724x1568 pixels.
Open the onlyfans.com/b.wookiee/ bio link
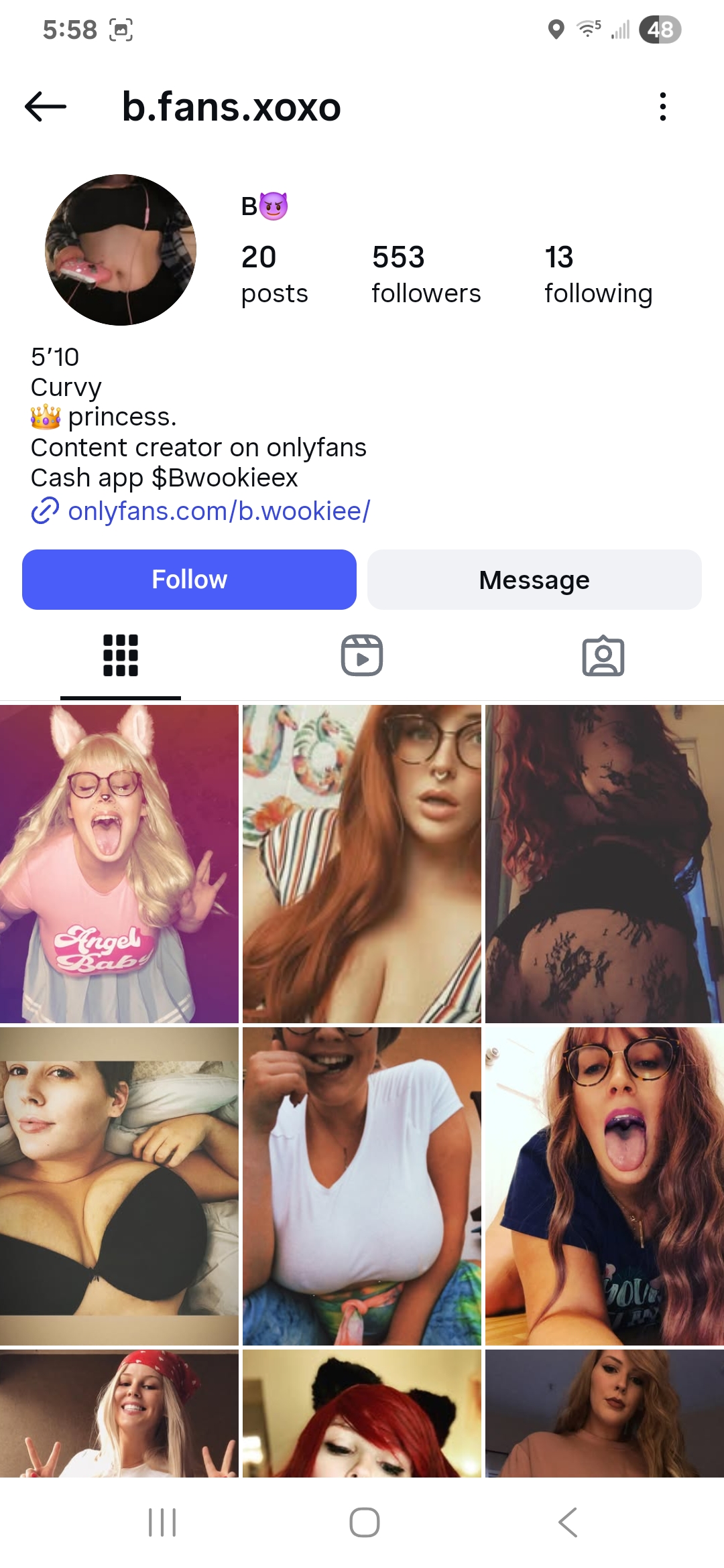219,511
